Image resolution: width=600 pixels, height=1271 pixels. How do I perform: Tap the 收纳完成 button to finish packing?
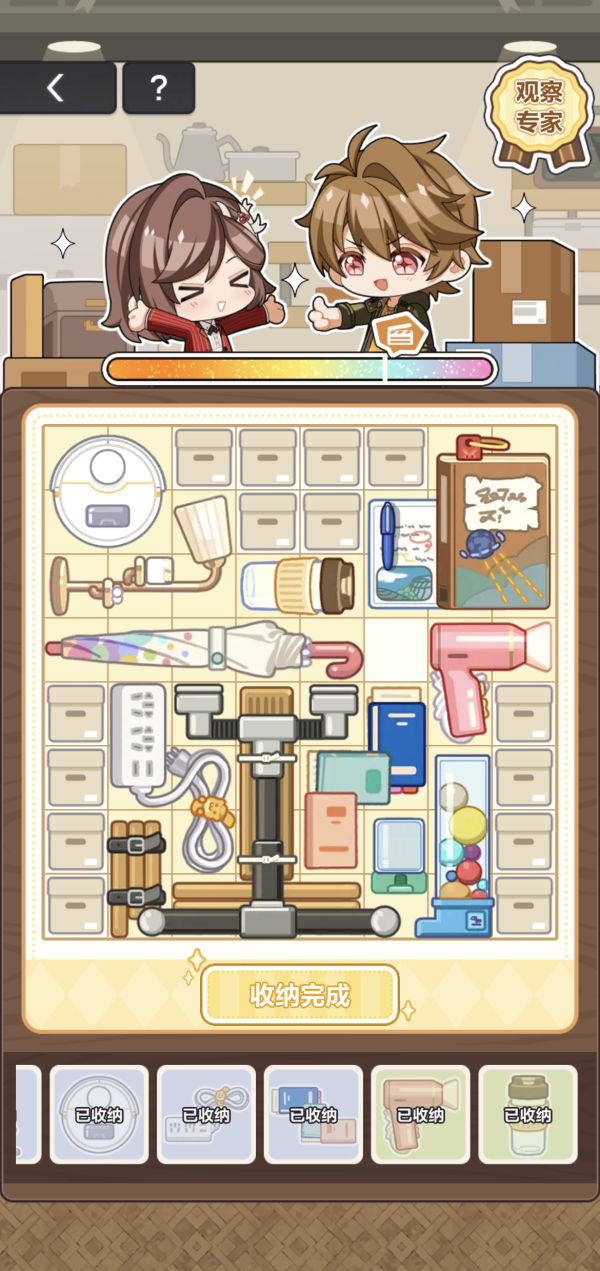tap(300, 995)
